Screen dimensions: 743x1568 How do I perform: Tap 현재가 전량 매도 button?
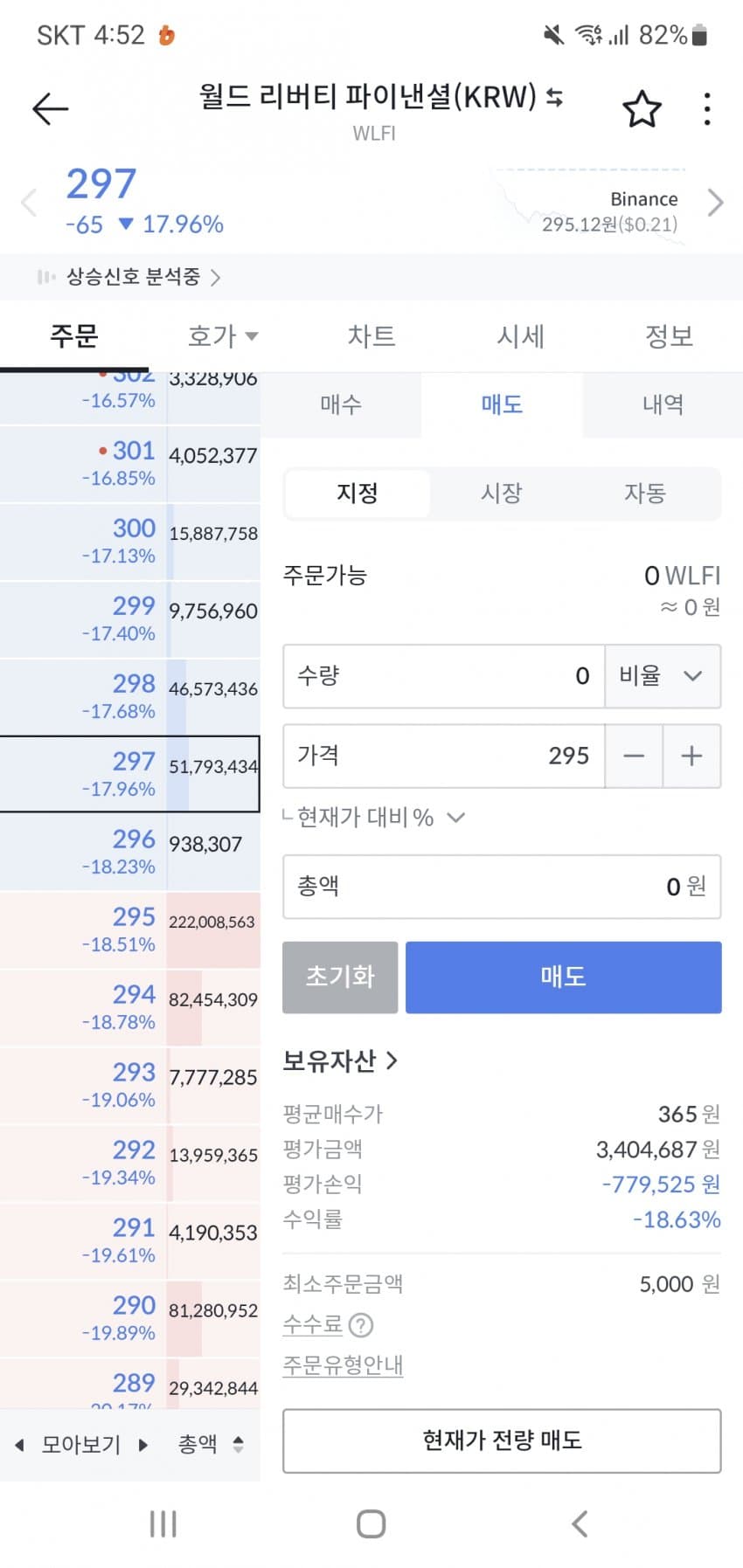[502, 1440]
